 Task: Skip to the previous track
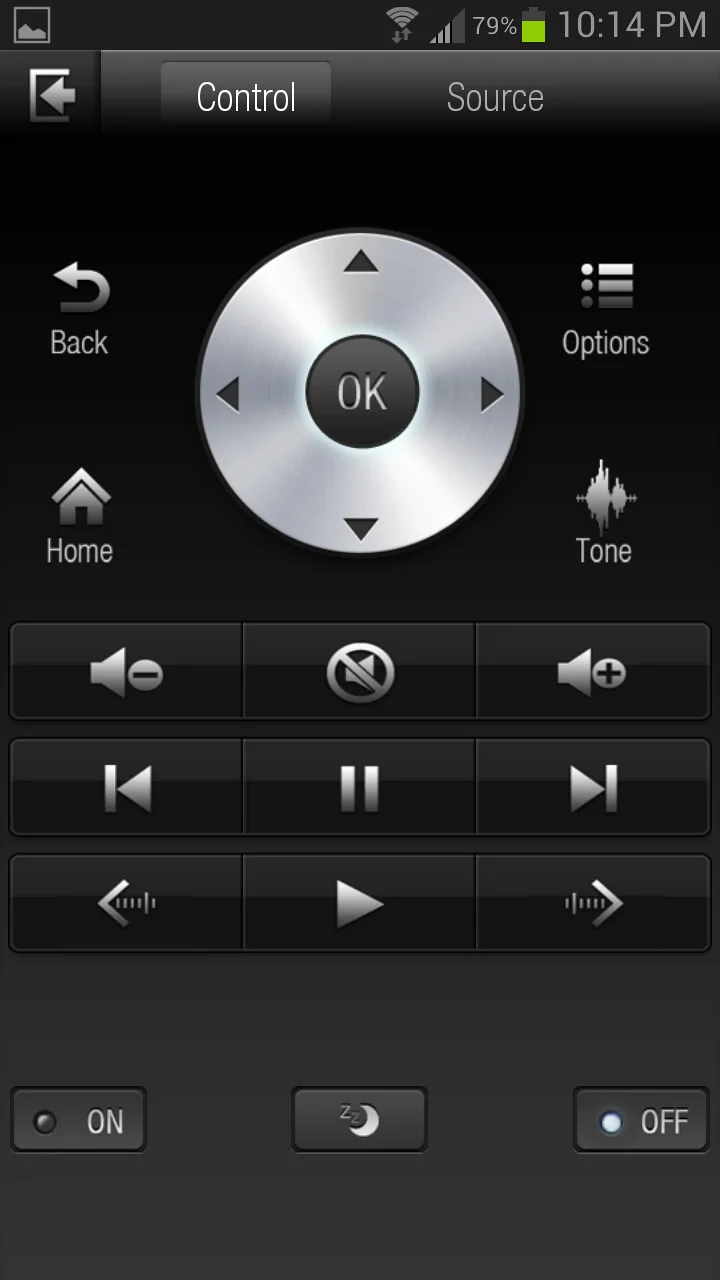pyautogui.click(x=126, y=787)
